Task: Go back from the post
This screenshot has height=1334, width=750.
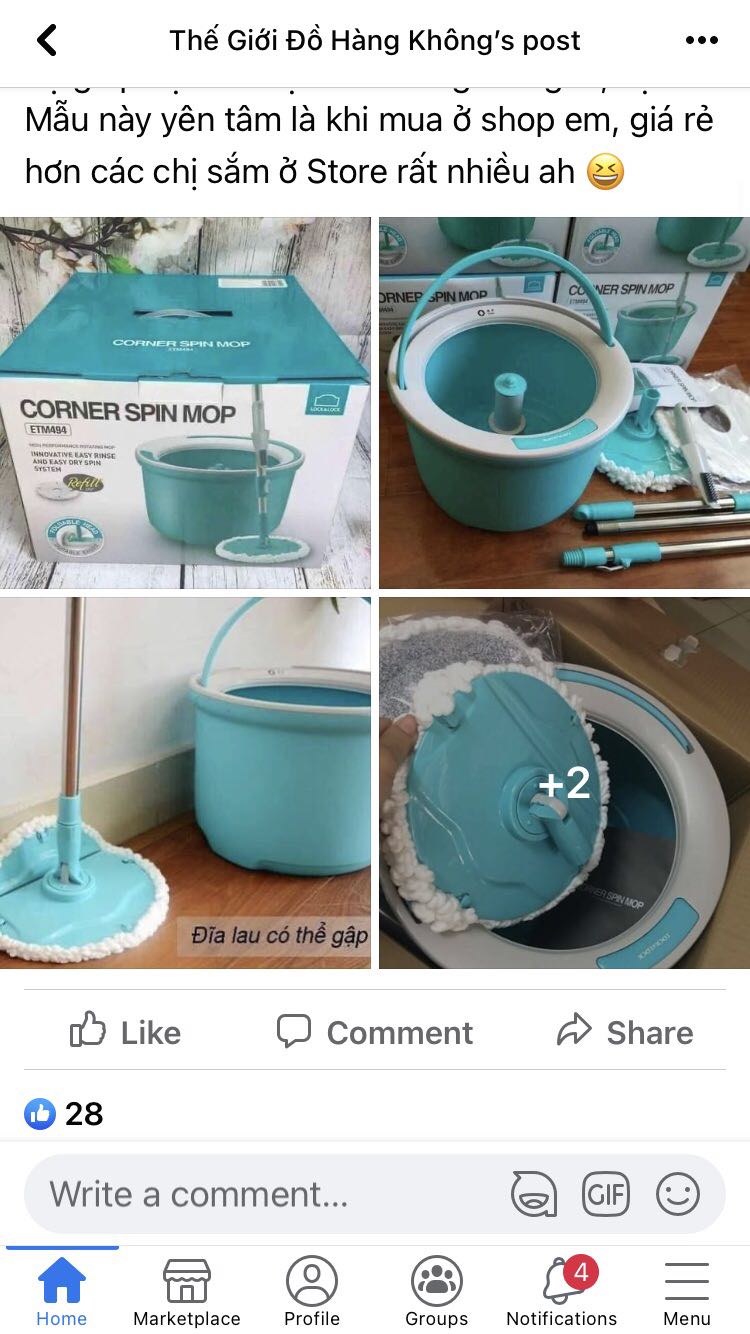Action: point(46,41)
